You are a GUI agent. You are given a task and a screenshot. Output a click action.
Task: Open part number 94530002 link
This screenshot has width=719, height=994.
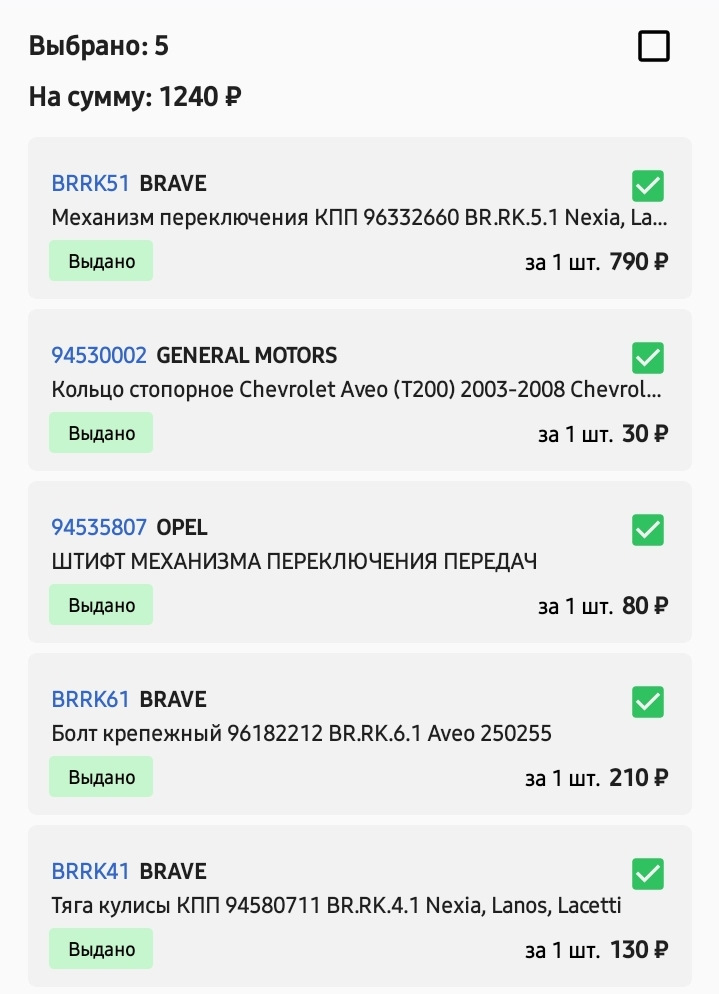pos(99,355)
